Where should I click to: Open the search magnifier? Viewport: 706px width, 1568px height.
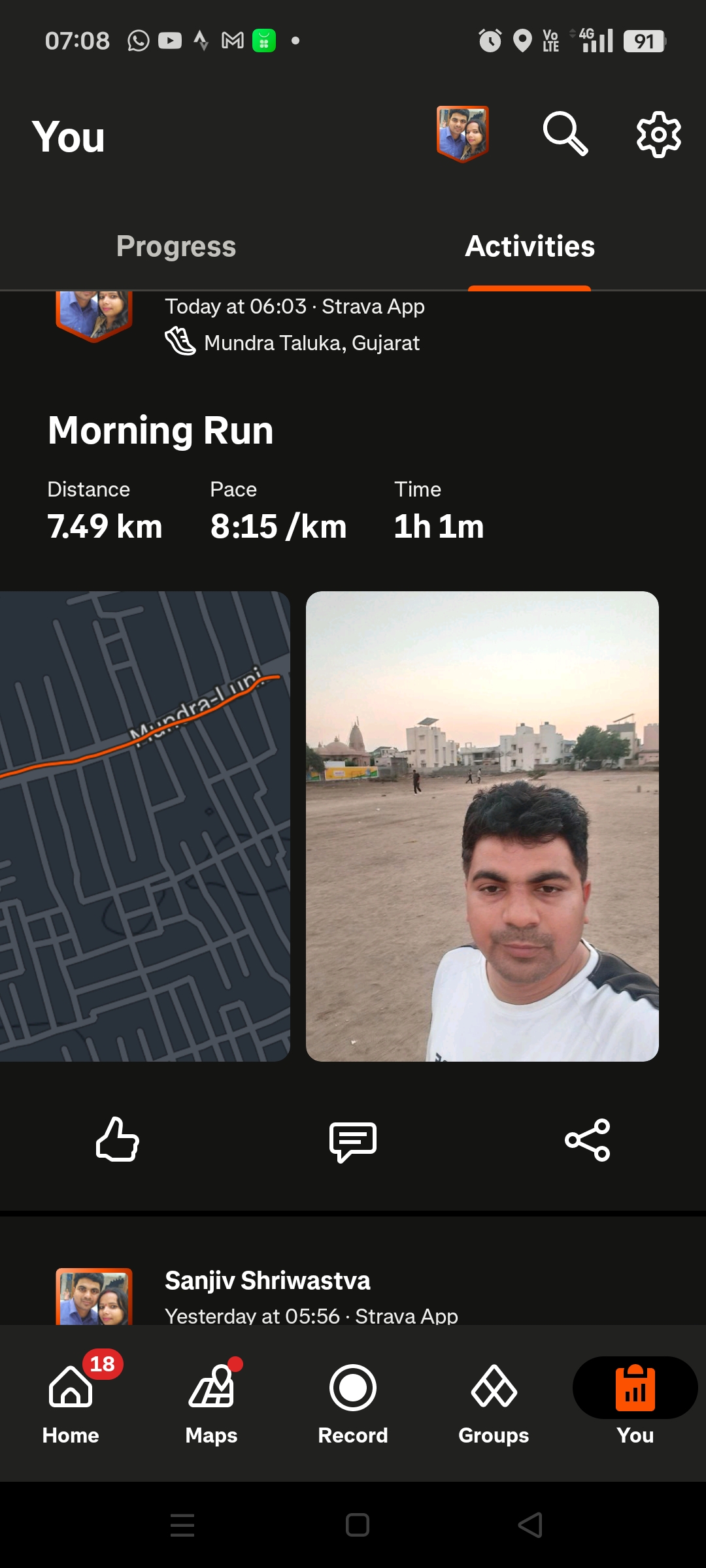(565, 134)
